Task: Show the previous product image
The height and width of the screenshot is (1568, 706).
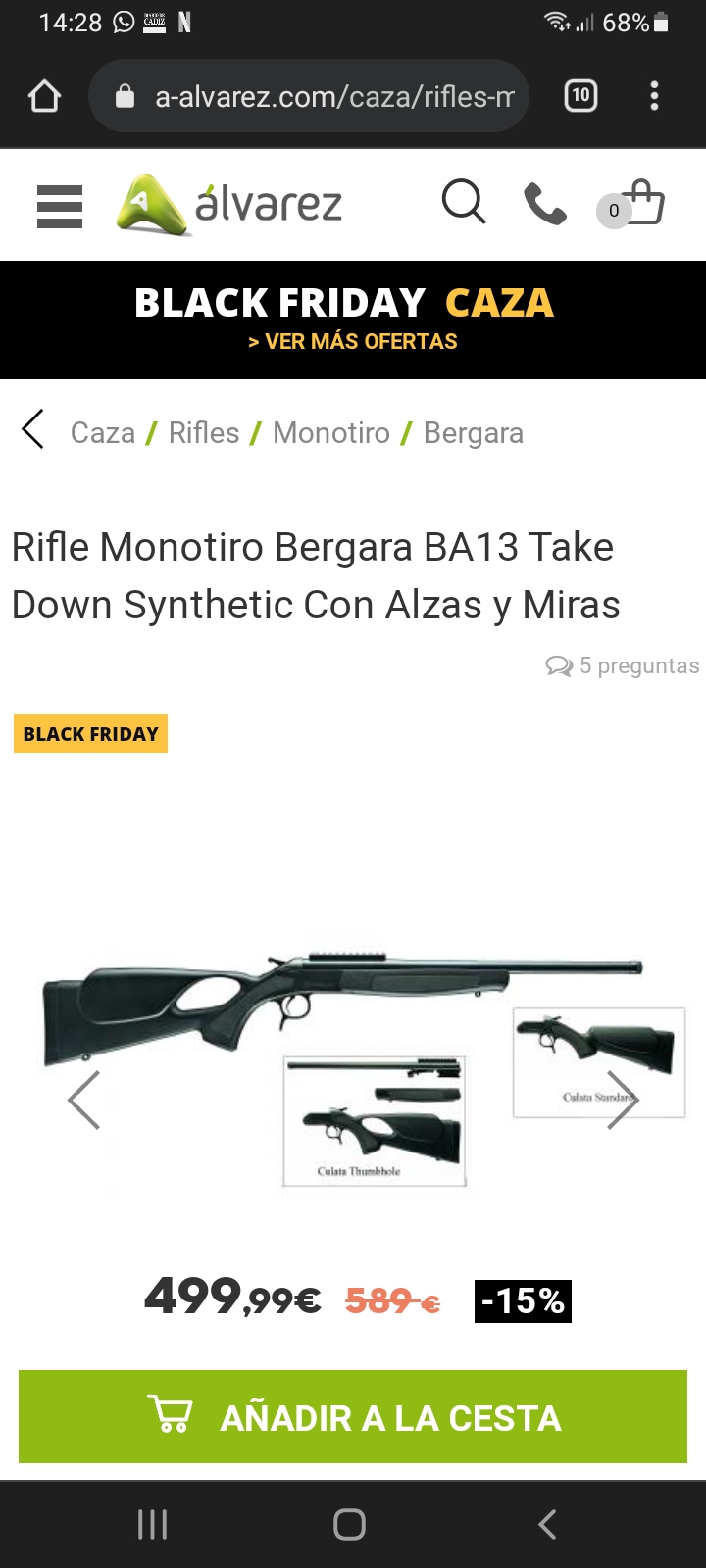Action: point(84,1101)
